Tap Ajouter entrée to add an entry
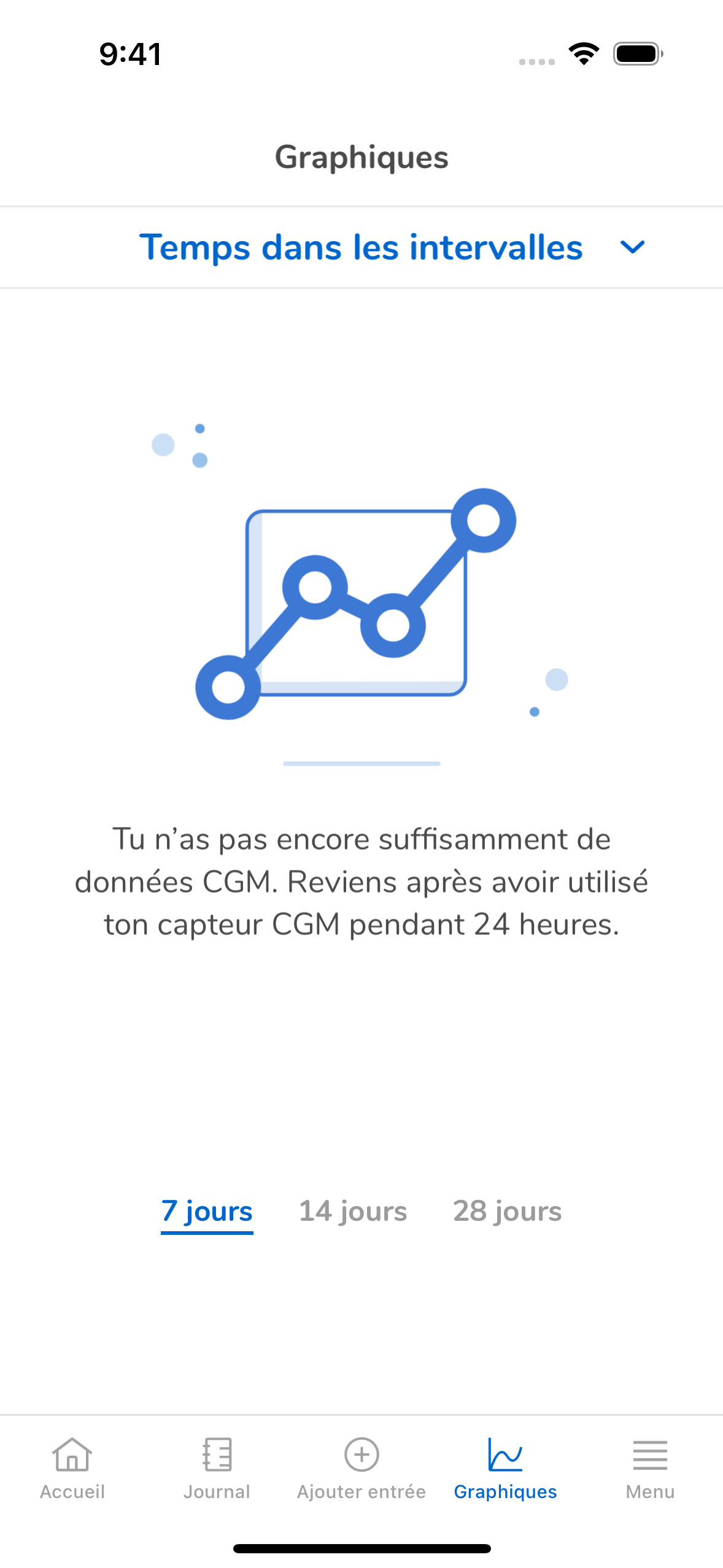The width and height of the screenshot is (723, 1568). coord(361,1468)
